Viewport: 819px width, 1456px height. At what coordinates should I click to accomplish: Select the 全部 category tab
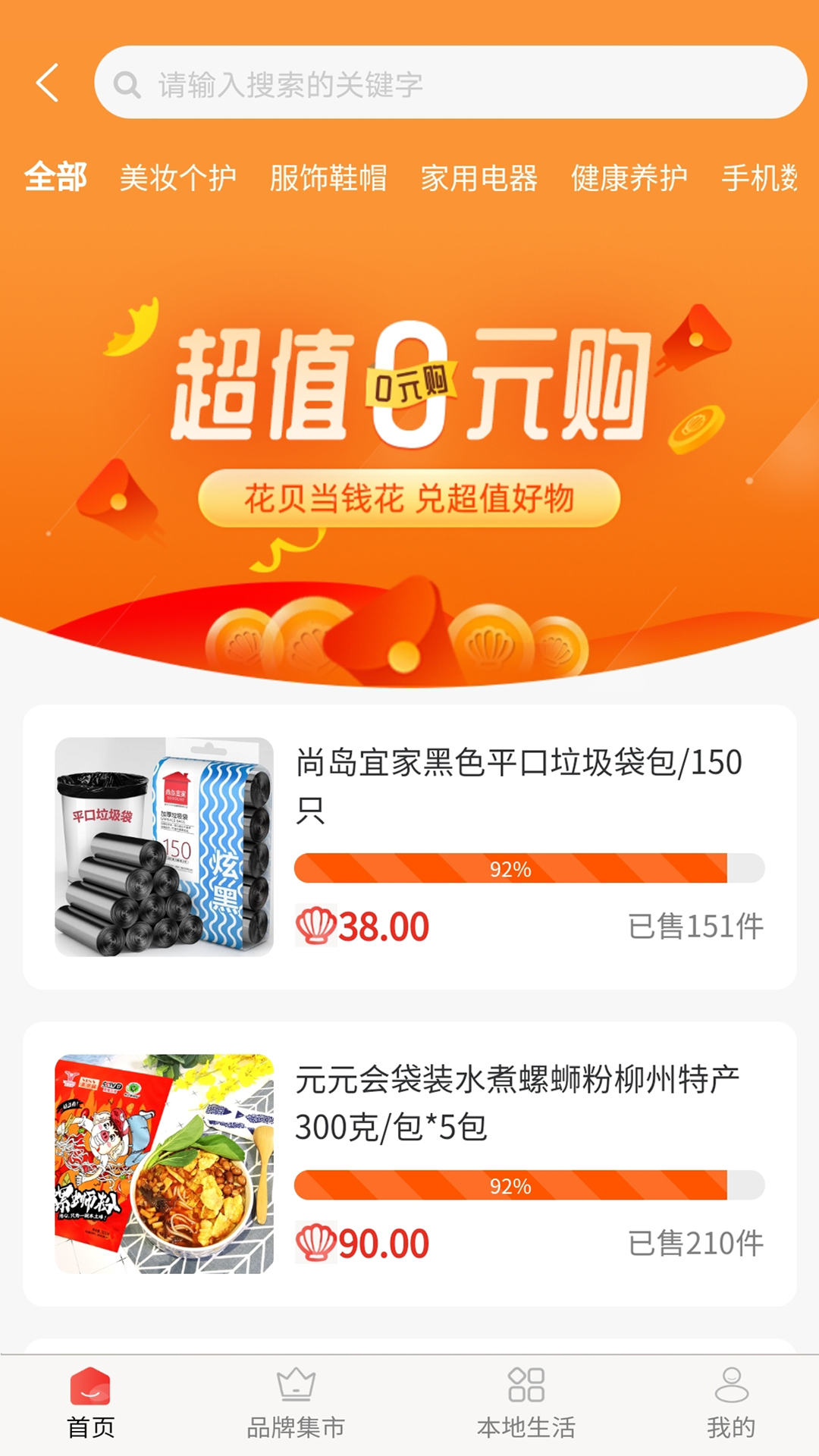point(55,177)
